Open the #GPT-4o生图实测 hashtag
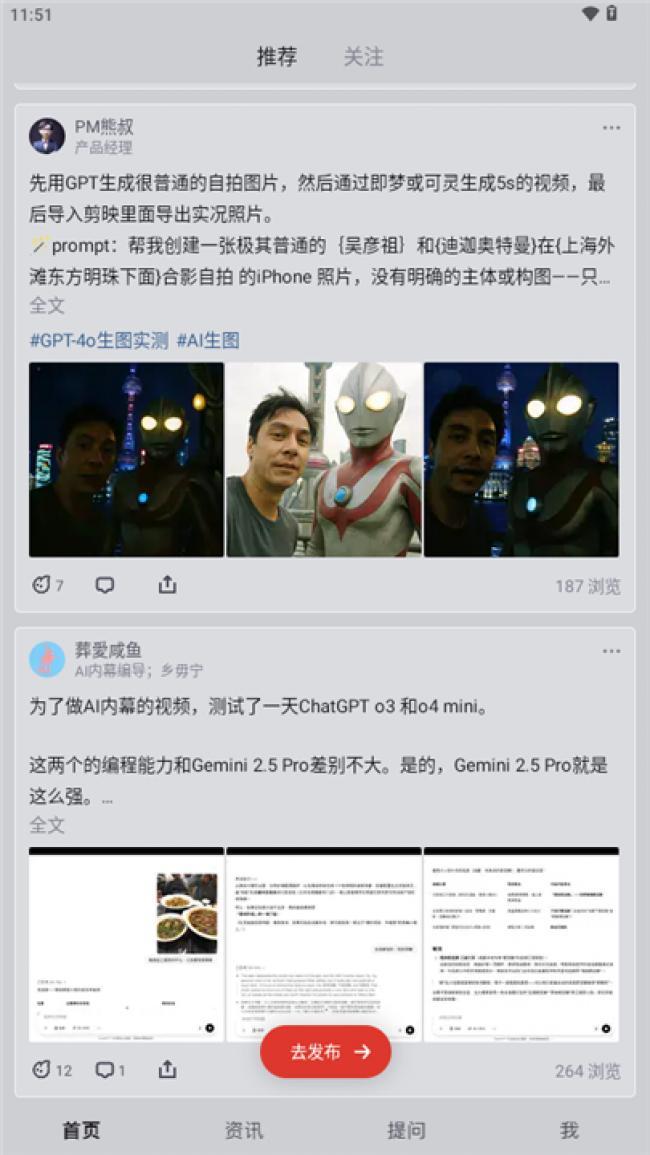The image size is (650, 1155). click(99, 340)
